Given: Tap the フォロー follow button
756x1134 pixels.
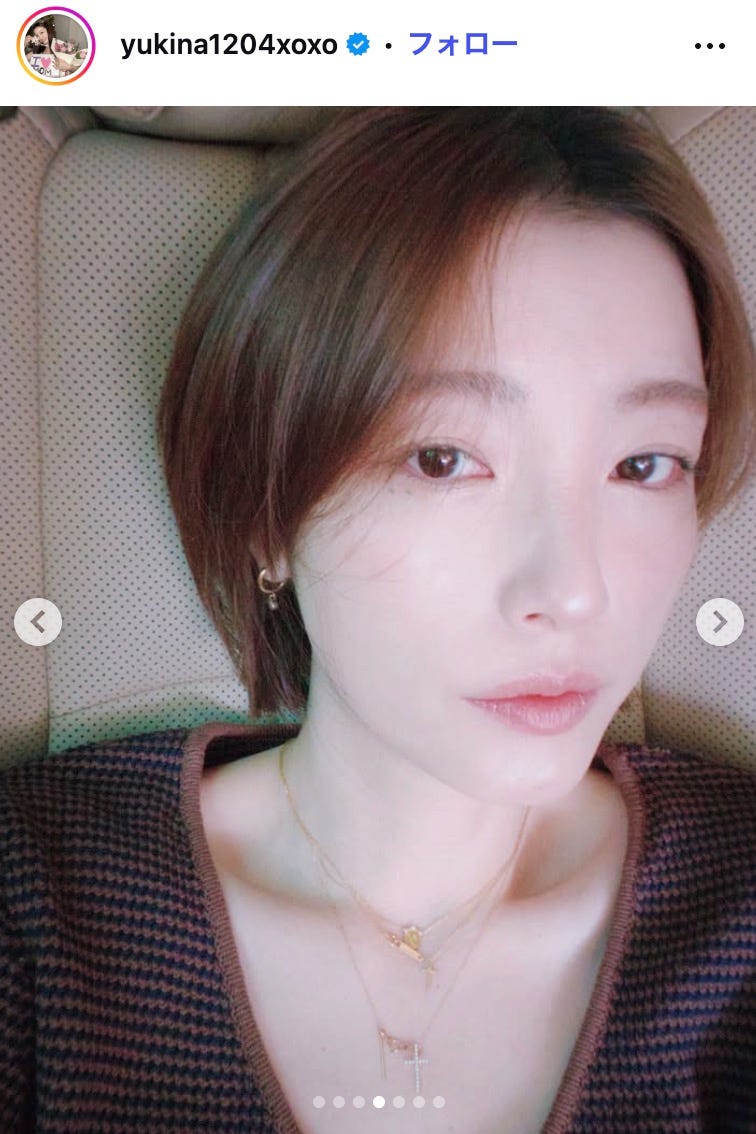Looking at the screenshot, I should 462,44.
